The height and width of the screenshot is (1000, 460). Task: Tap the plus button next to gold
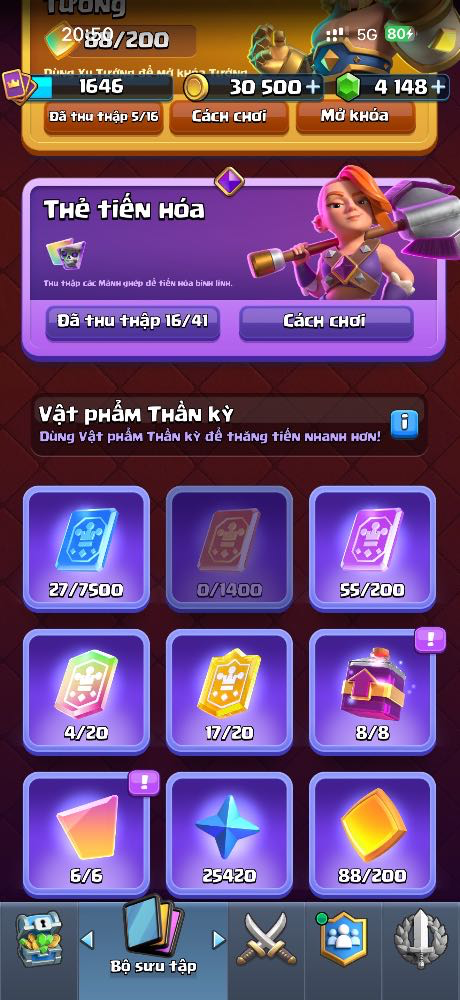click(x=313, y=87)
